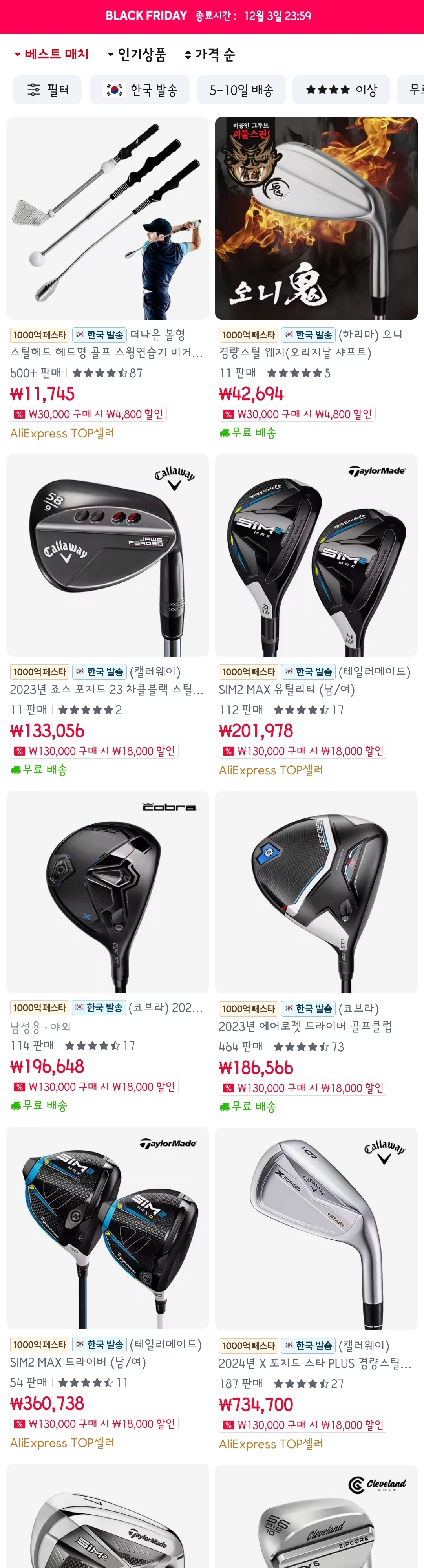Open the Cleveland wedge product tile
424x1568 pixels.
[x=316, y=1516]
